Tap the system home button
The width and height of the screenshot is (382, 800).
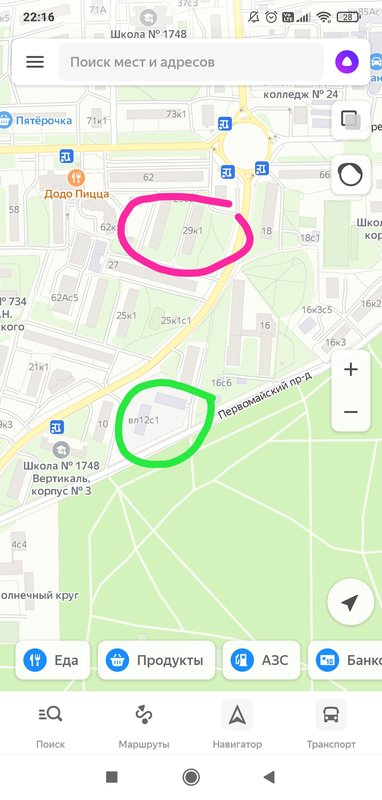click(x=191, y=777)
